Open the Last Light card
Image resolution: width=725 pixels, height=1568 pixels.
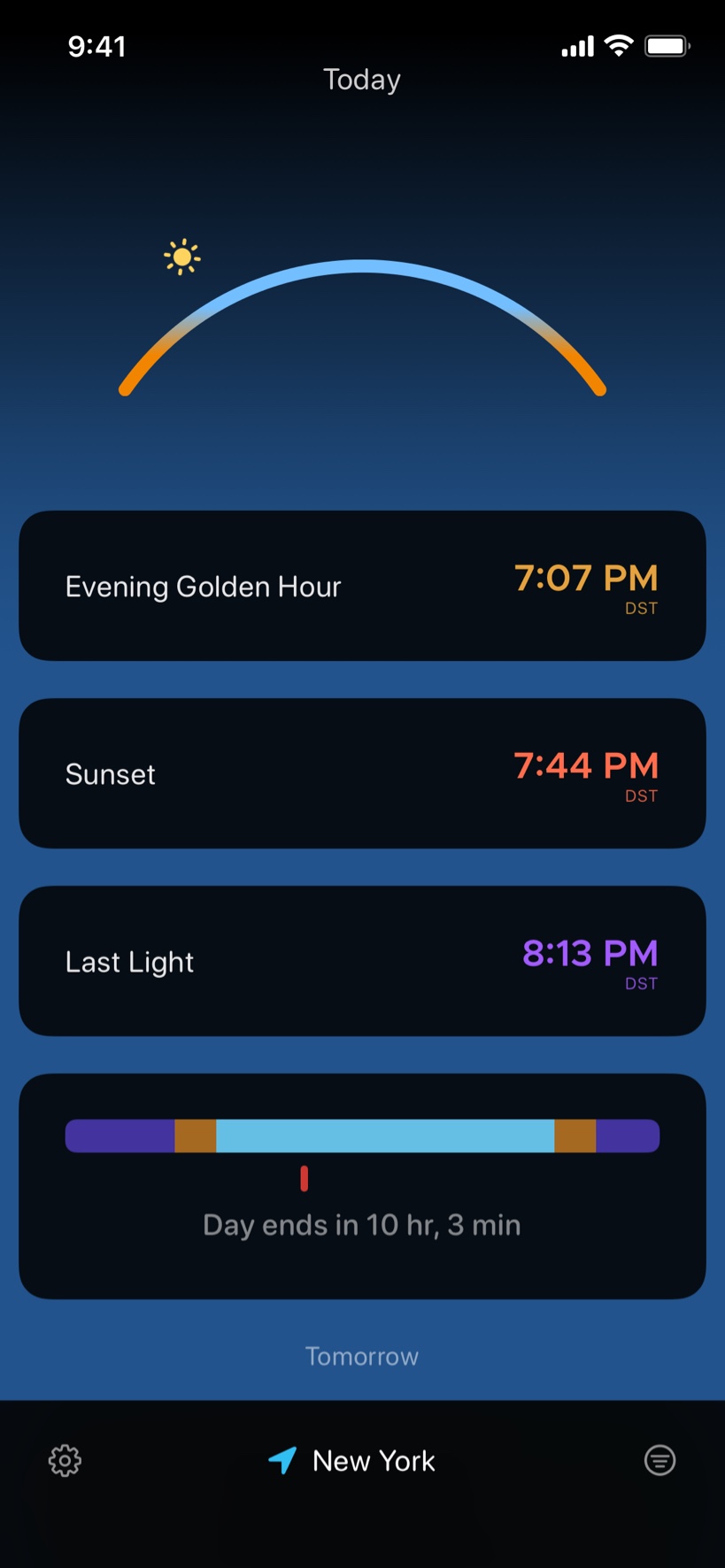tap(362, 961)
